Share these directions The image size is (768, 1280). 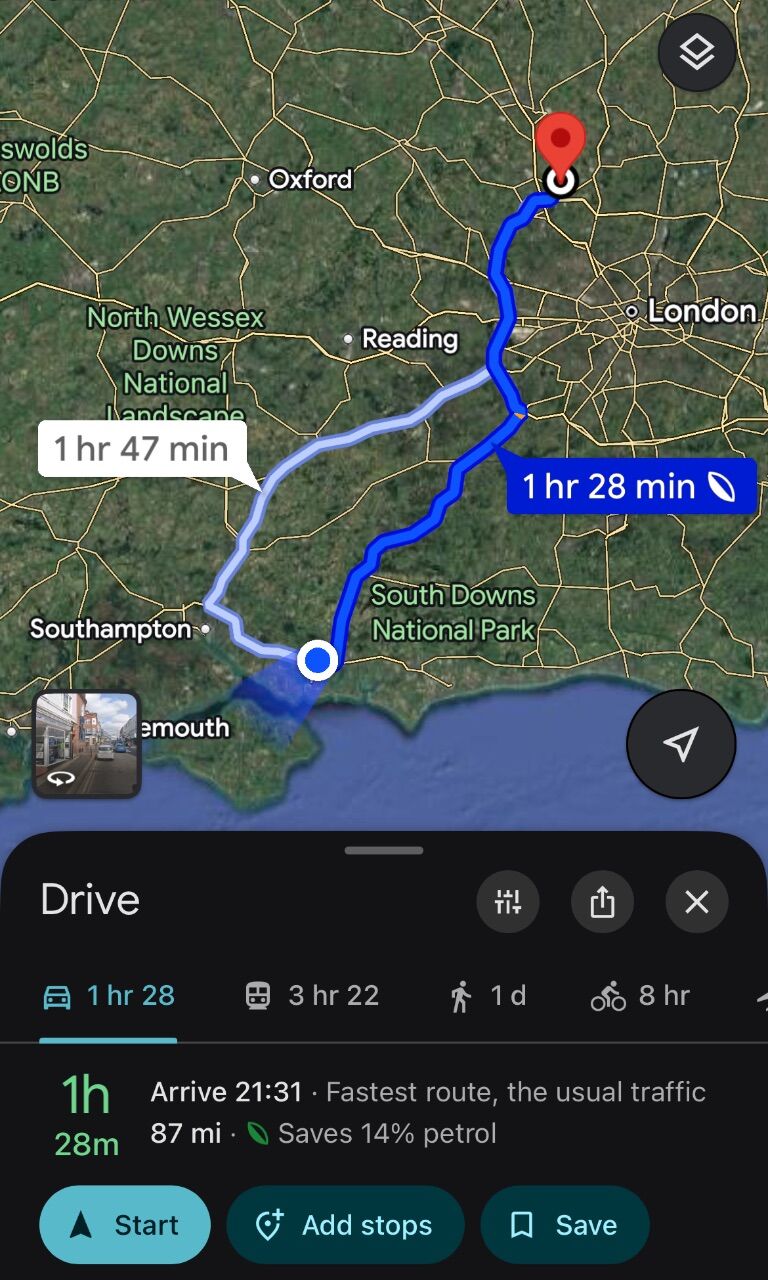[x=602, y=902]
